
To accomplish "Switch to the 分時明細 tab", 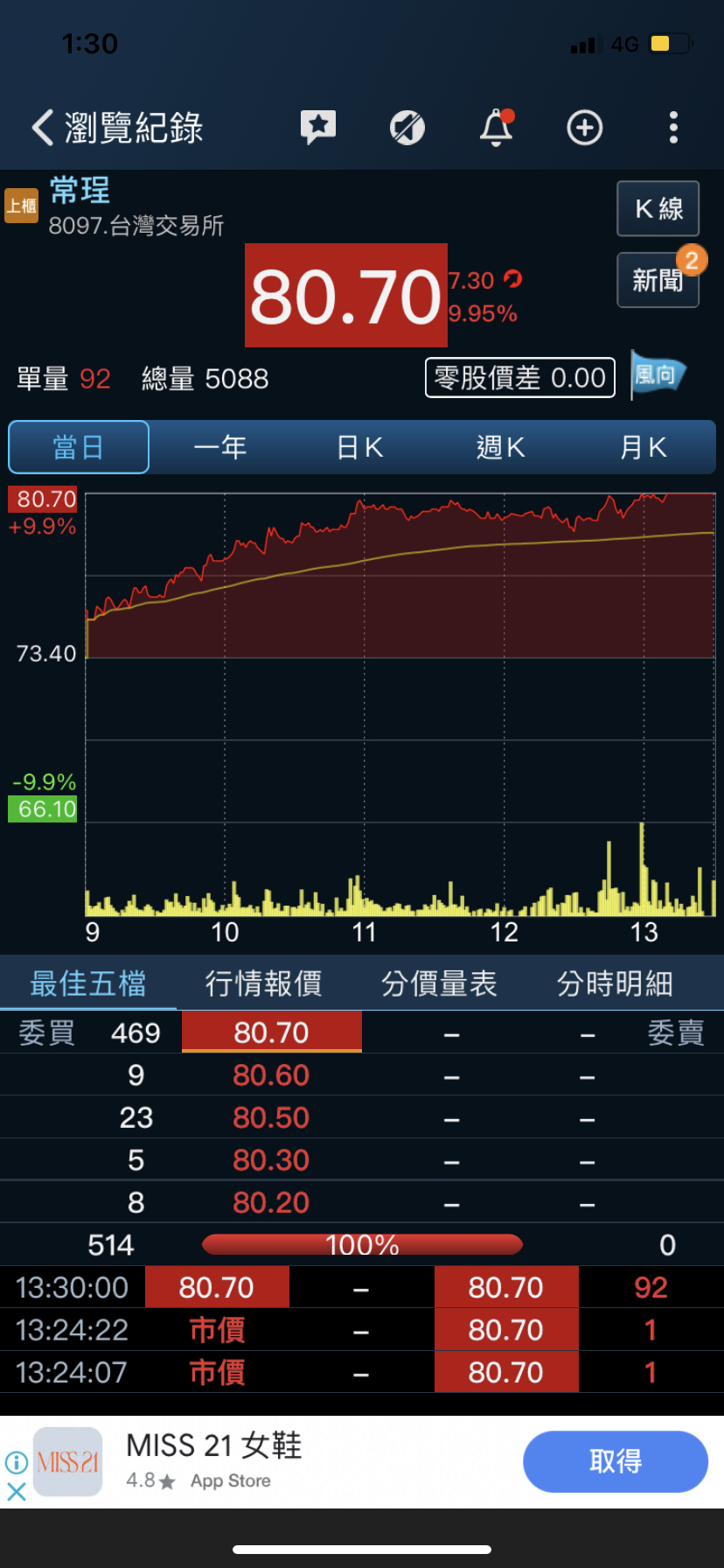I will [x=615, y=983].
